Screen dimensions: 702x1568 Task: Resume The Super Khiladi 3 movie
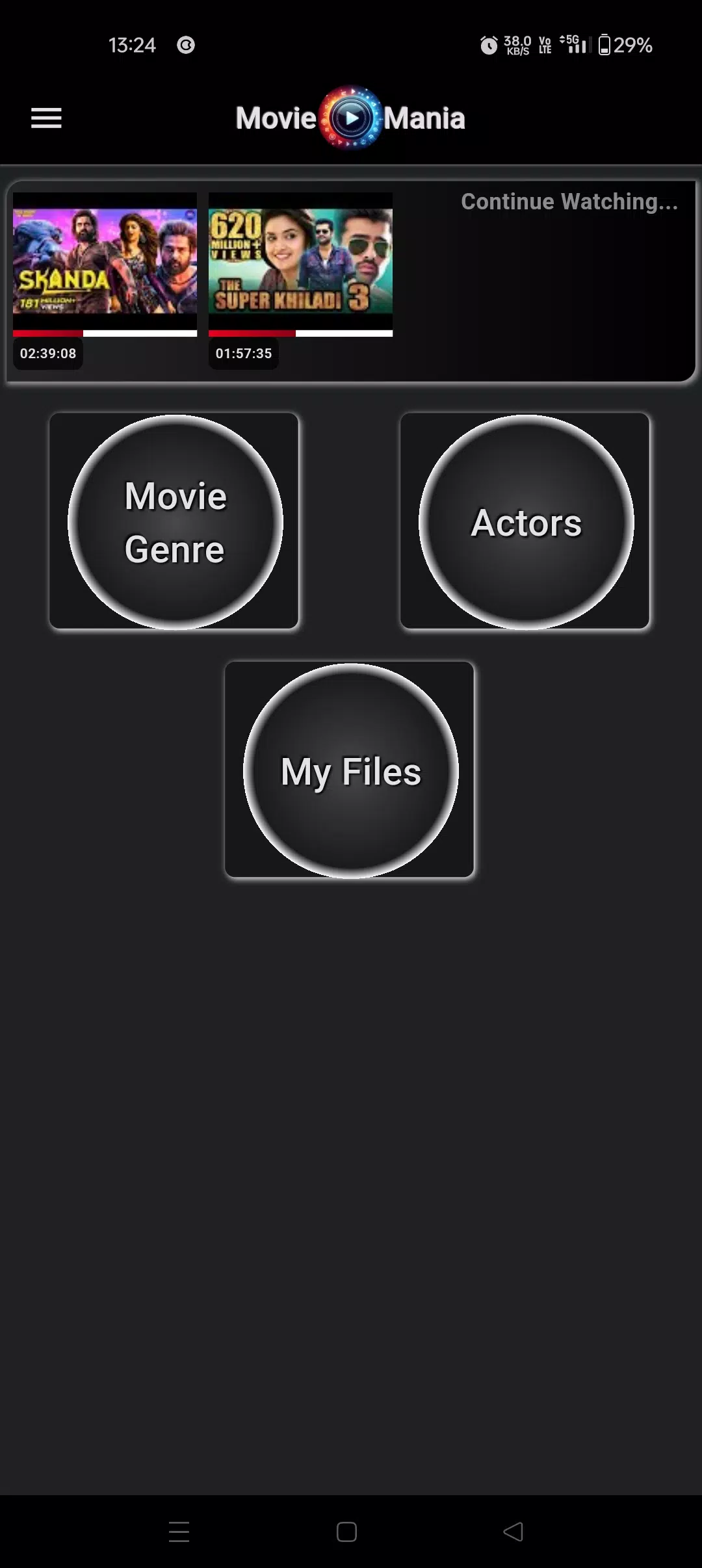[x=300, y=260]
